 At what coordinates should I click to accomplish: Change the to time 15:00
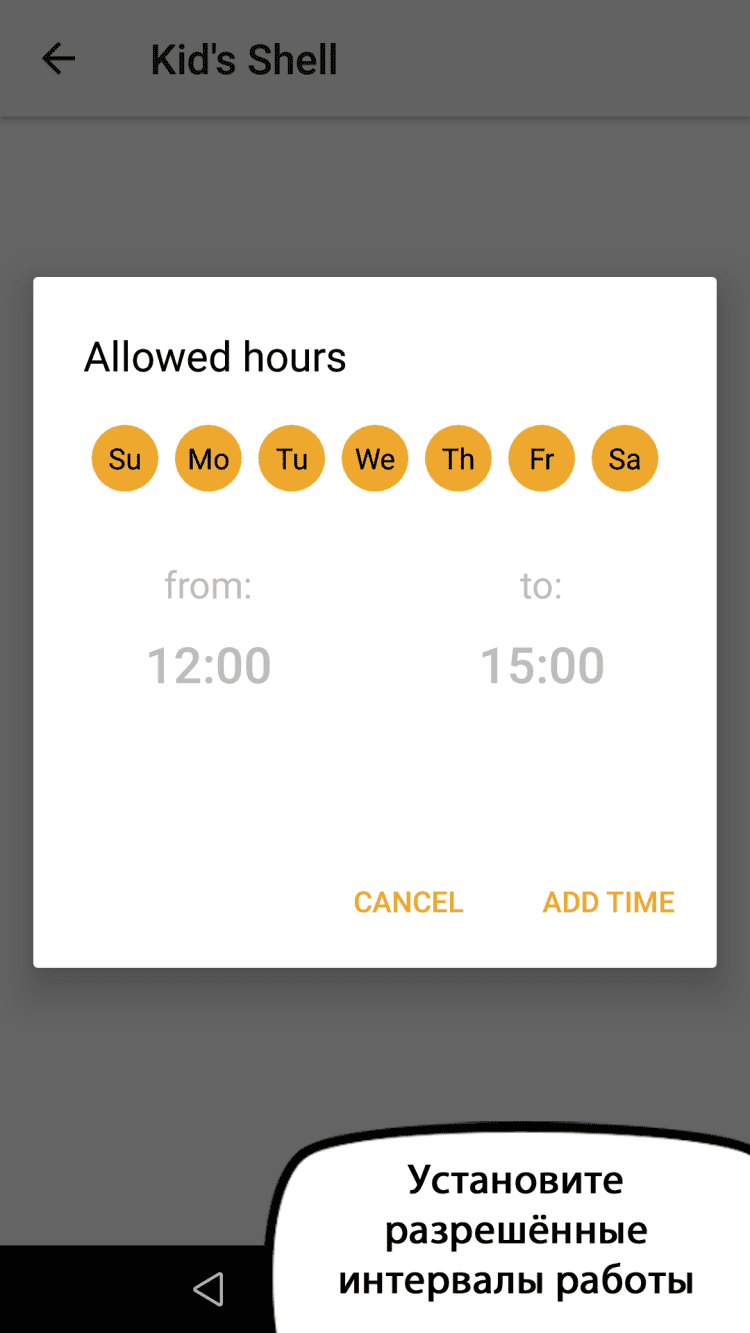(x=542, y=666)
